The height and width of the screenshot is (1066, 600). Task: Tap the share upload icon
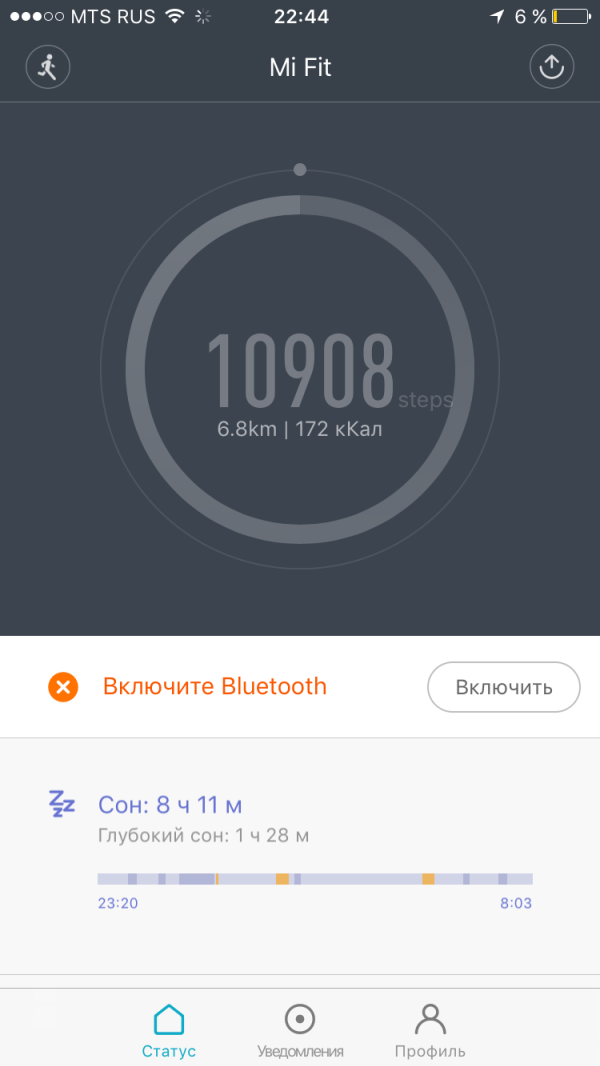tap(551, 68)
